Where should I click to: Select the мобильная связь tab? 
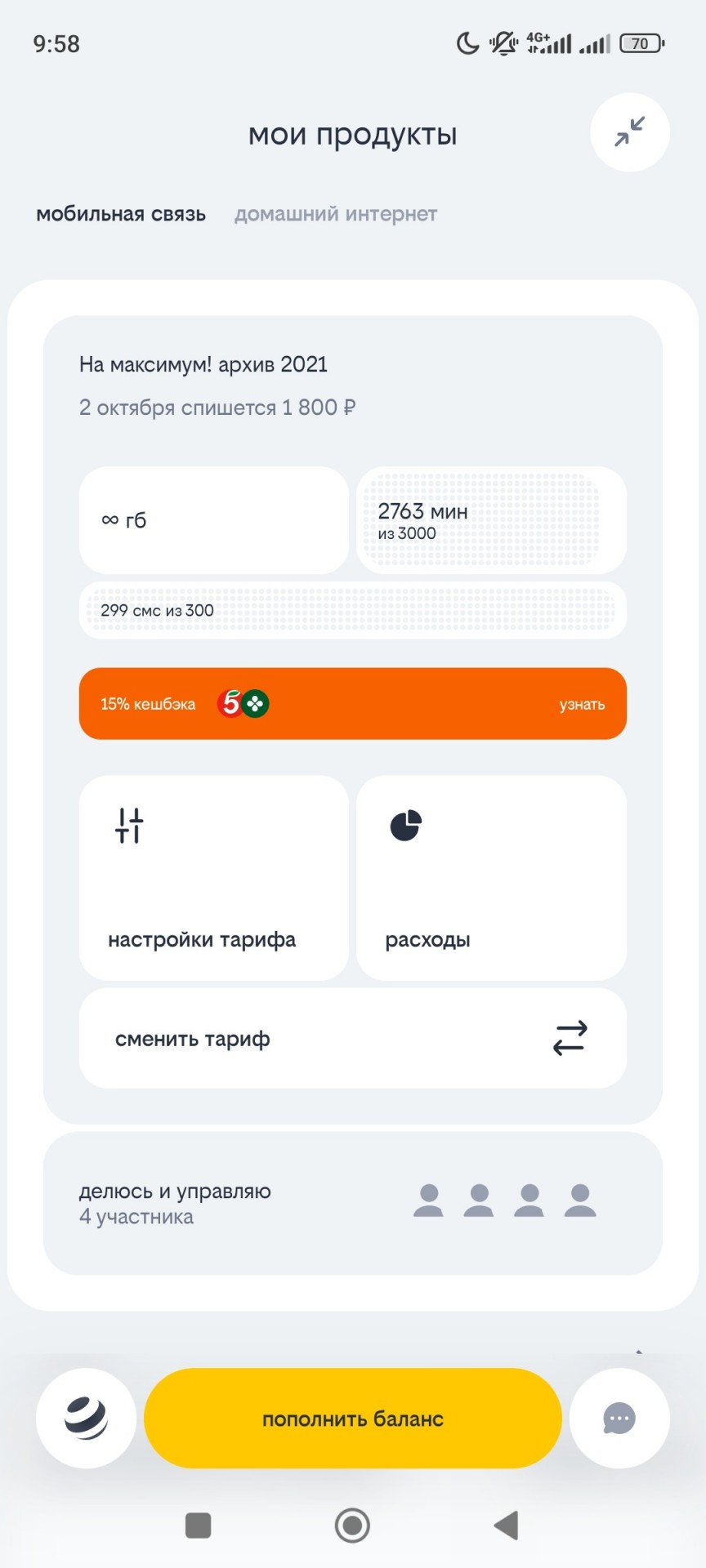point(121,214)
